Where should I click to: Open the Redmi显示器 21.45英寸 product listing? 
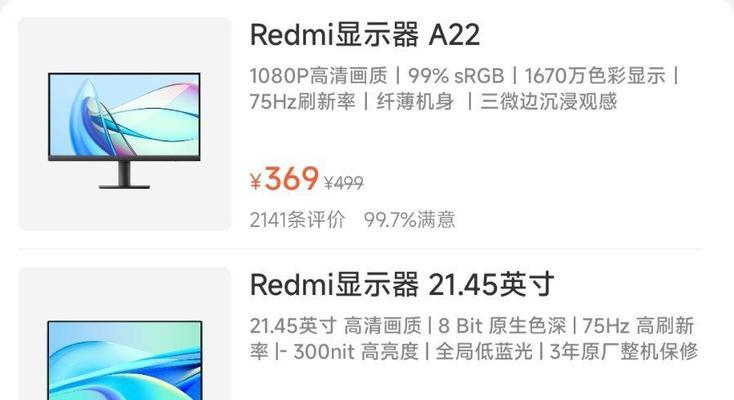401,285
